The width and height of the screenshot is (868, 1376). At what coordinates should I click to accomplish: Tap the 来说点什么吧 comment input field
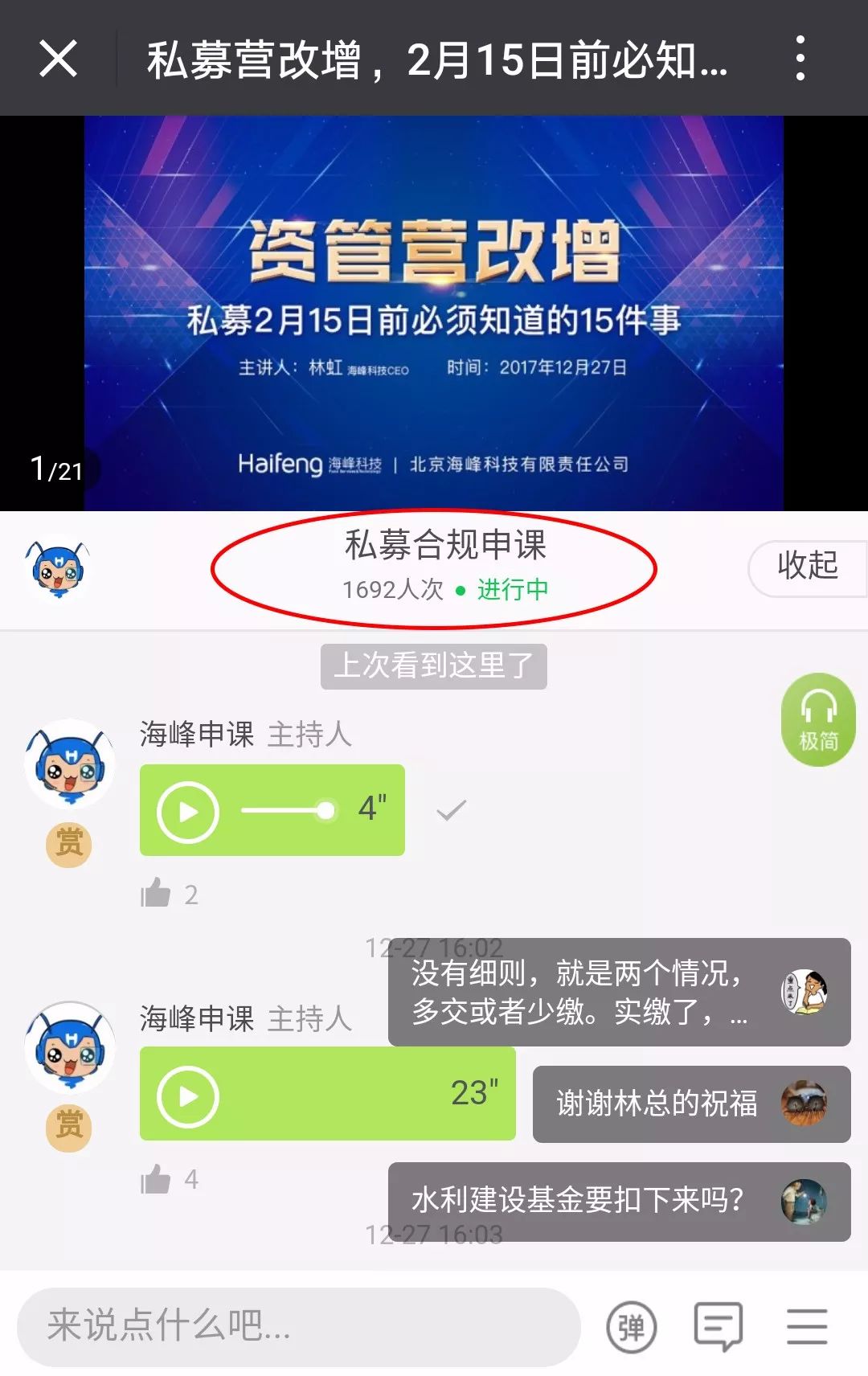(297, 1326)
